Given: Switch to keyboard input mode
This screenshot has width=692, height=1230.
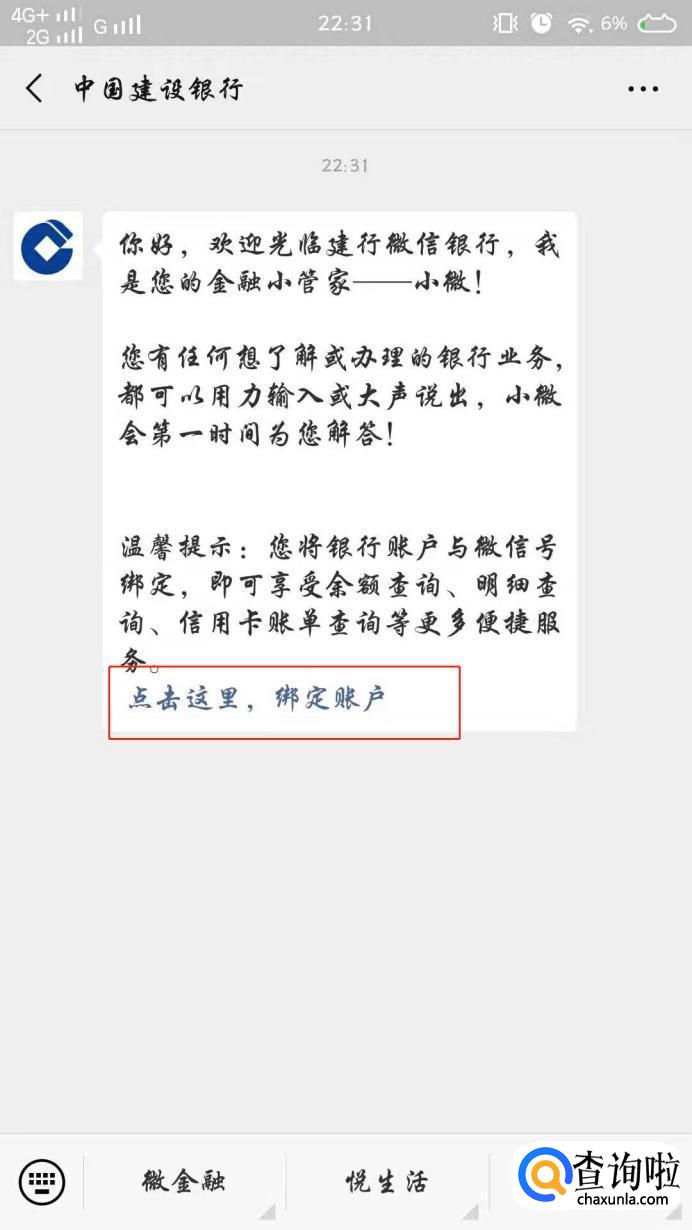Looking at the screenshot, I should click(41, 1183).
